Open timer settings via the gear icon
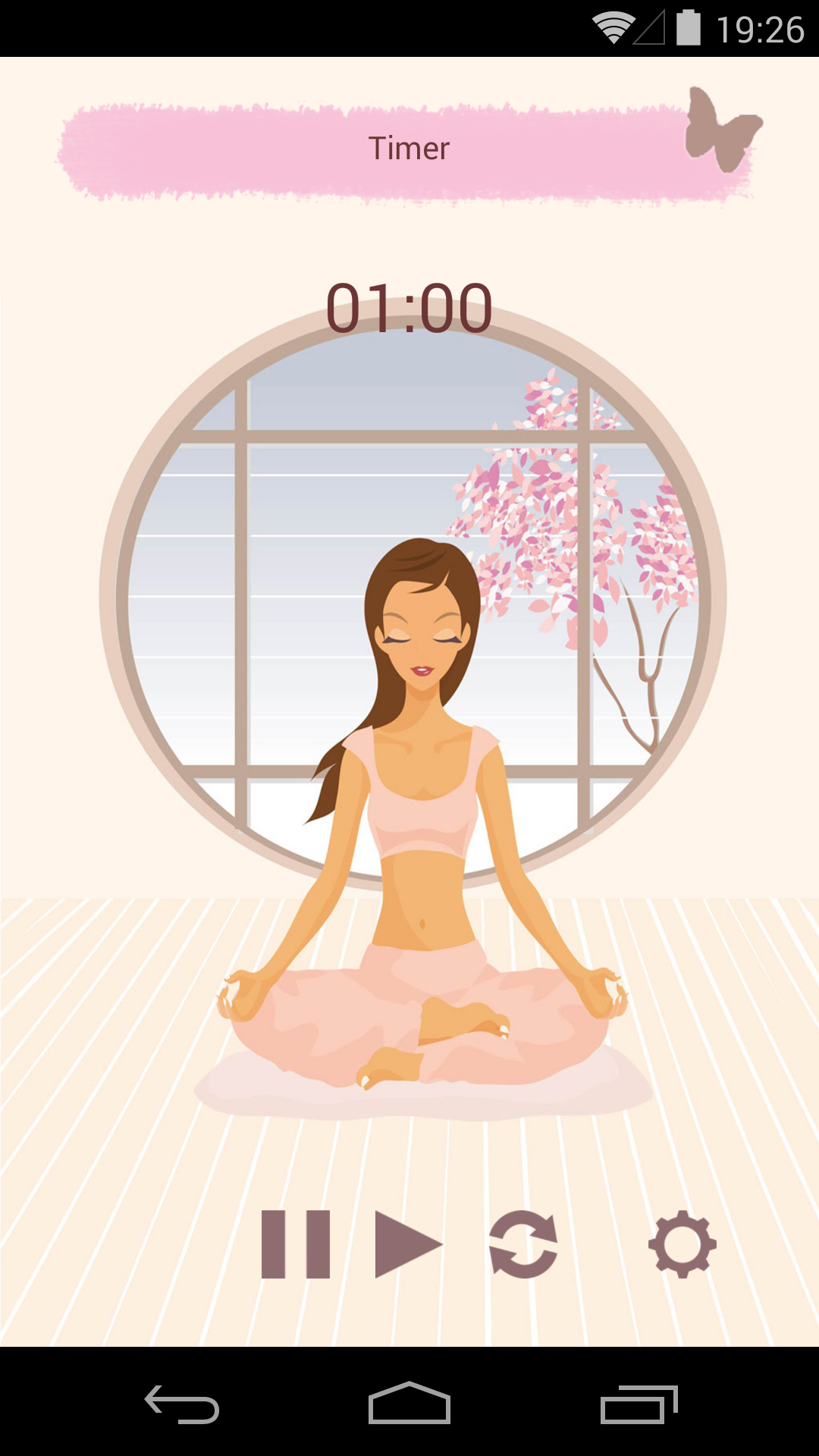819x1456 pixels. point(682,1244)
